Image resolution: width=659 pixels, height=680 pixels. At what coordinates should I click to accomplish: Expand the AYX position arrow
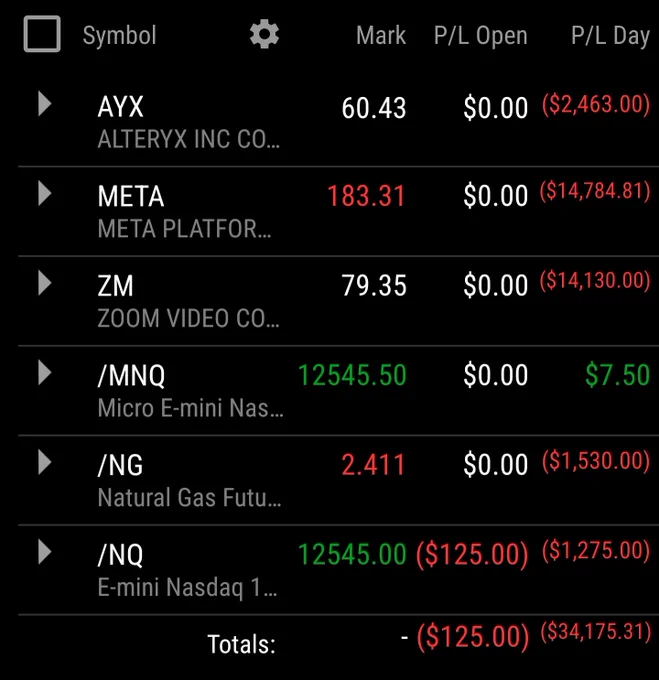click(45, 104)
